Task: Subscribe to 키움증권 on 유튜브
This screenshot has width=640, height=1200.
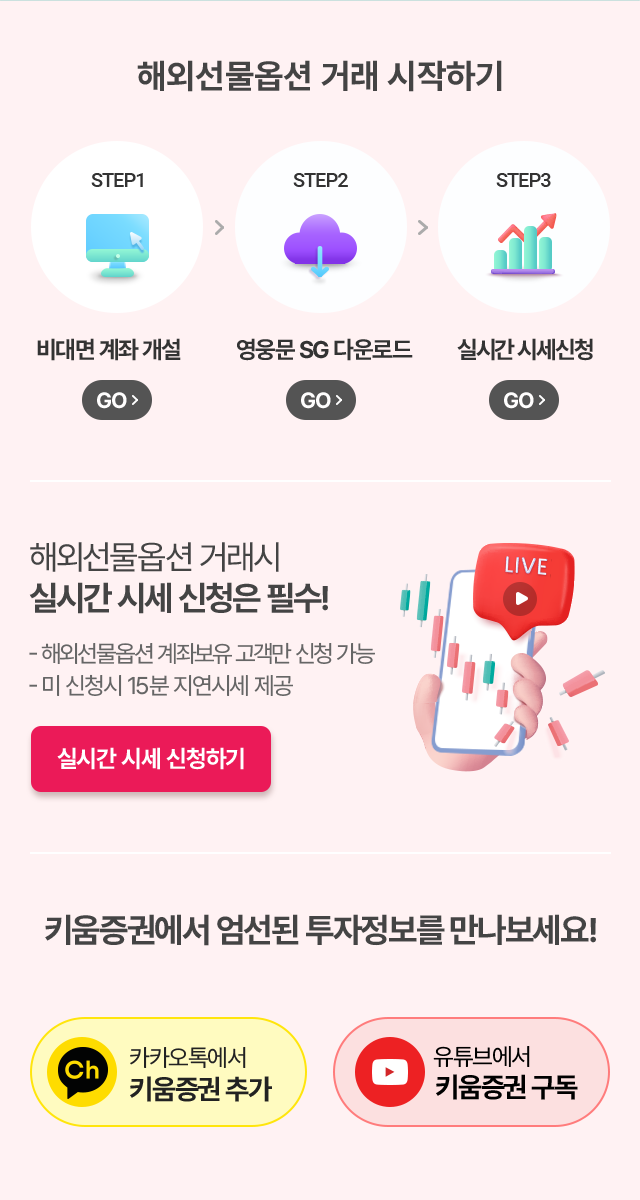Action: [471, 1072]
